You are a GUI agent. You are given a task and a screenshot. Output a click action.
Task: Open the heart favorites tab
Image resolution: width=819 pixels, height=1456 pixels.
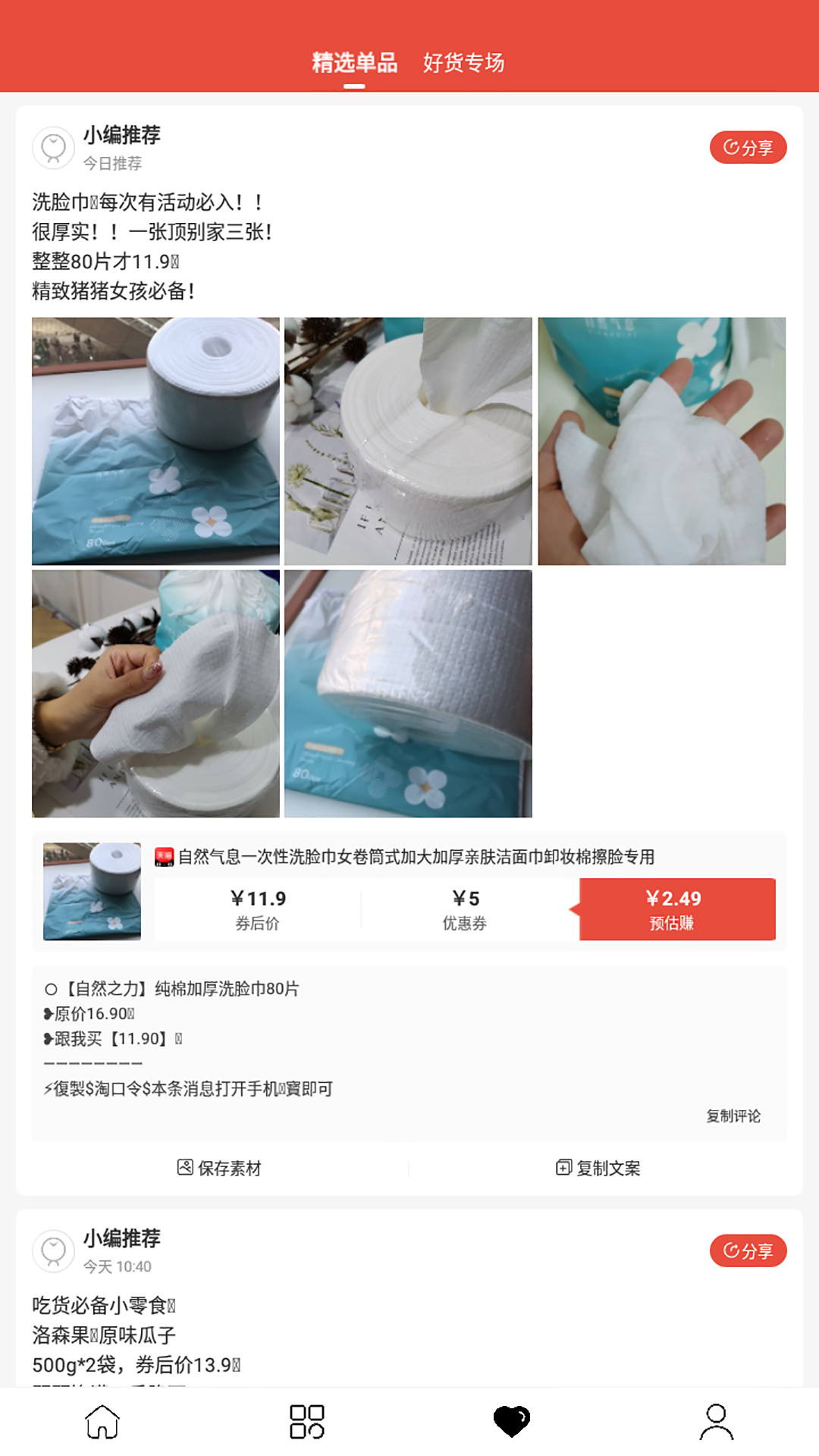tap(512, 1421)
